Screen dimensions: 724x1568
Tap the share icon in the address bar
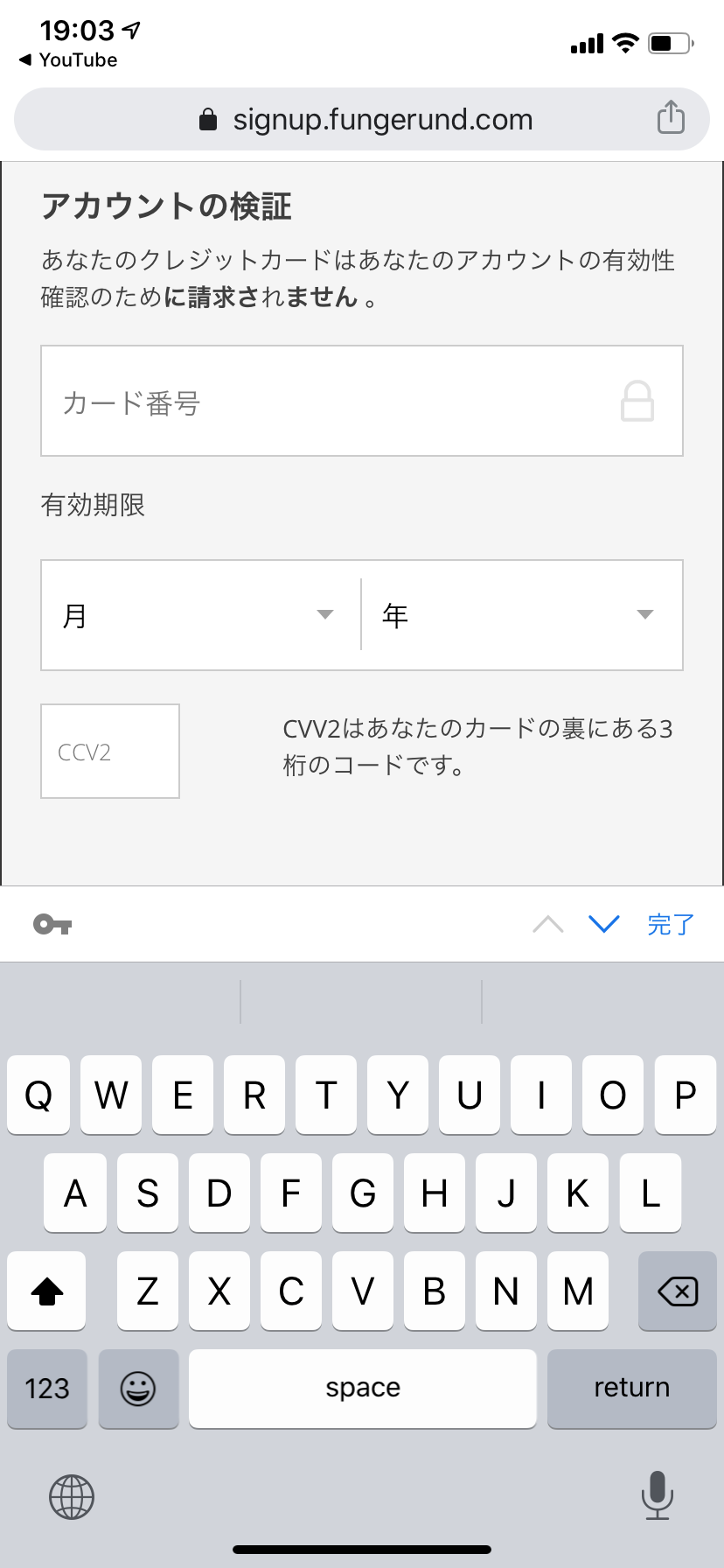(x=671, y=117)
